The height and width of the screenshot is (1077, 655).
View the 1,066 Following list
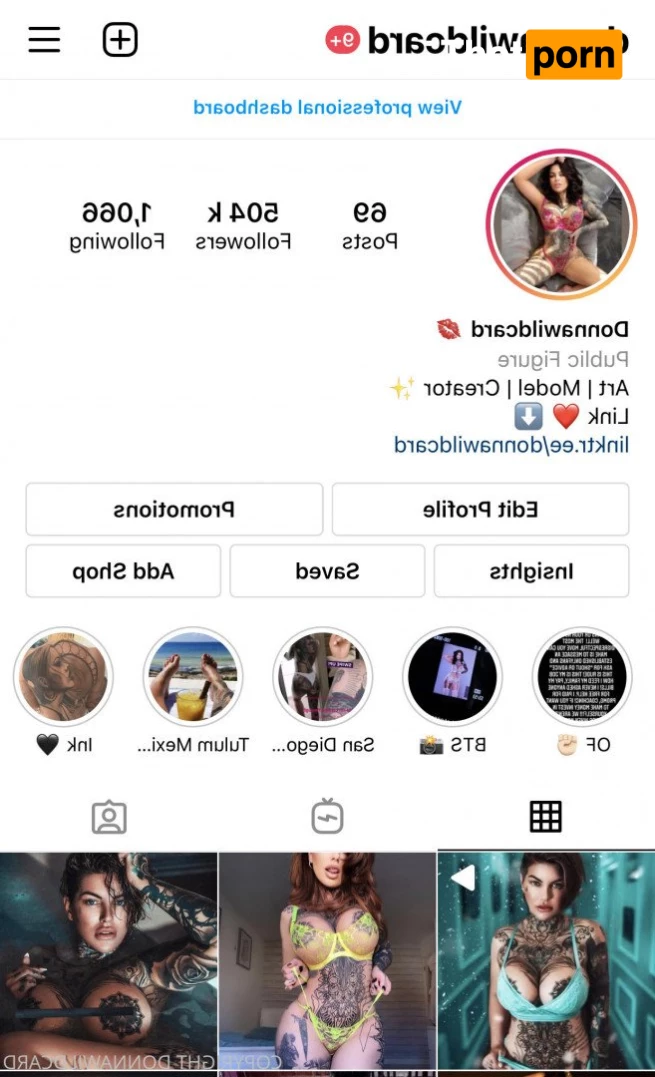click(117, 225)
